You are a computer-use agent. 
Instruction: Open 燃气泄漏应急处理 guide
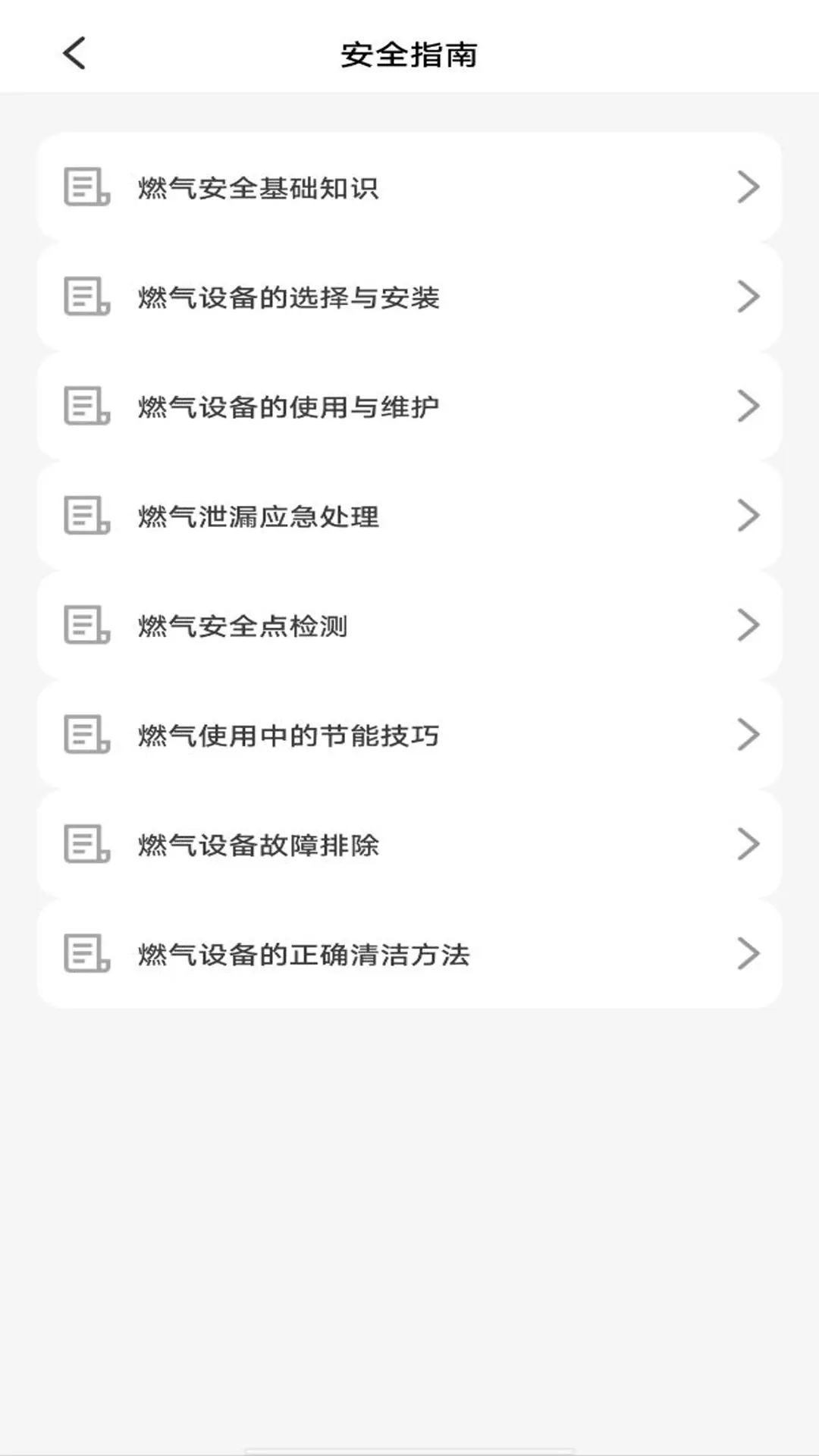click(x=409, y=516)
